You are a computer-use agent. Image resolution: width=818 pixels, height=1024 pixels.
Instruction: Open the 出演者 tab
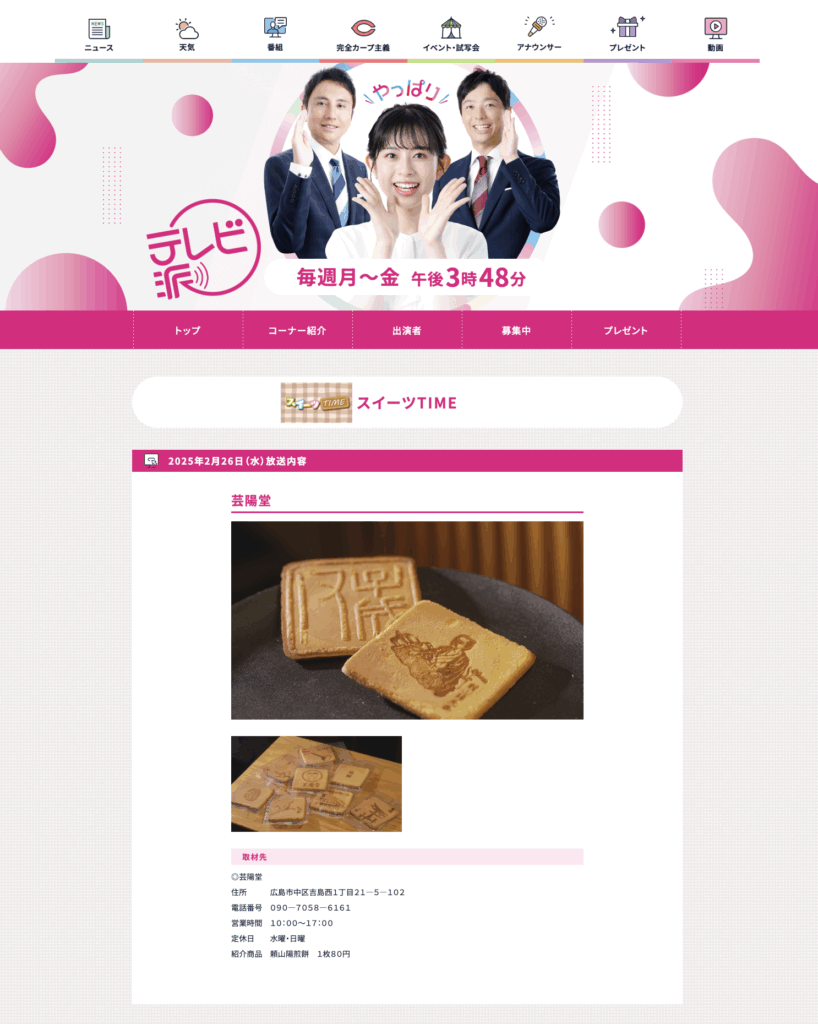pyautogui.click(x=407, y=330)
